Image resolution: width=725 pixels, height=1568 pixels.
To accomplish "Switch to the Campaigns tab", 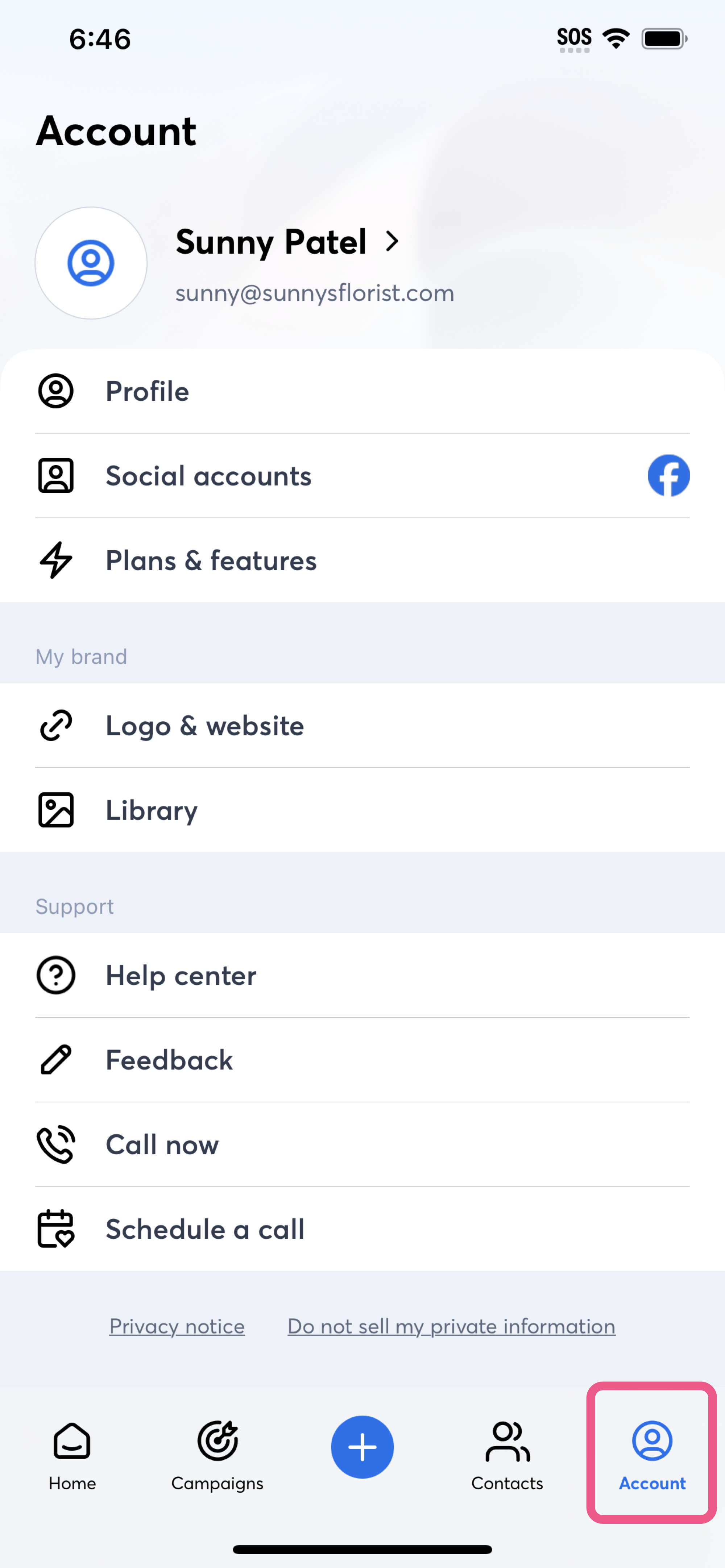I will pyautogui.click(x=217, y=1456).
